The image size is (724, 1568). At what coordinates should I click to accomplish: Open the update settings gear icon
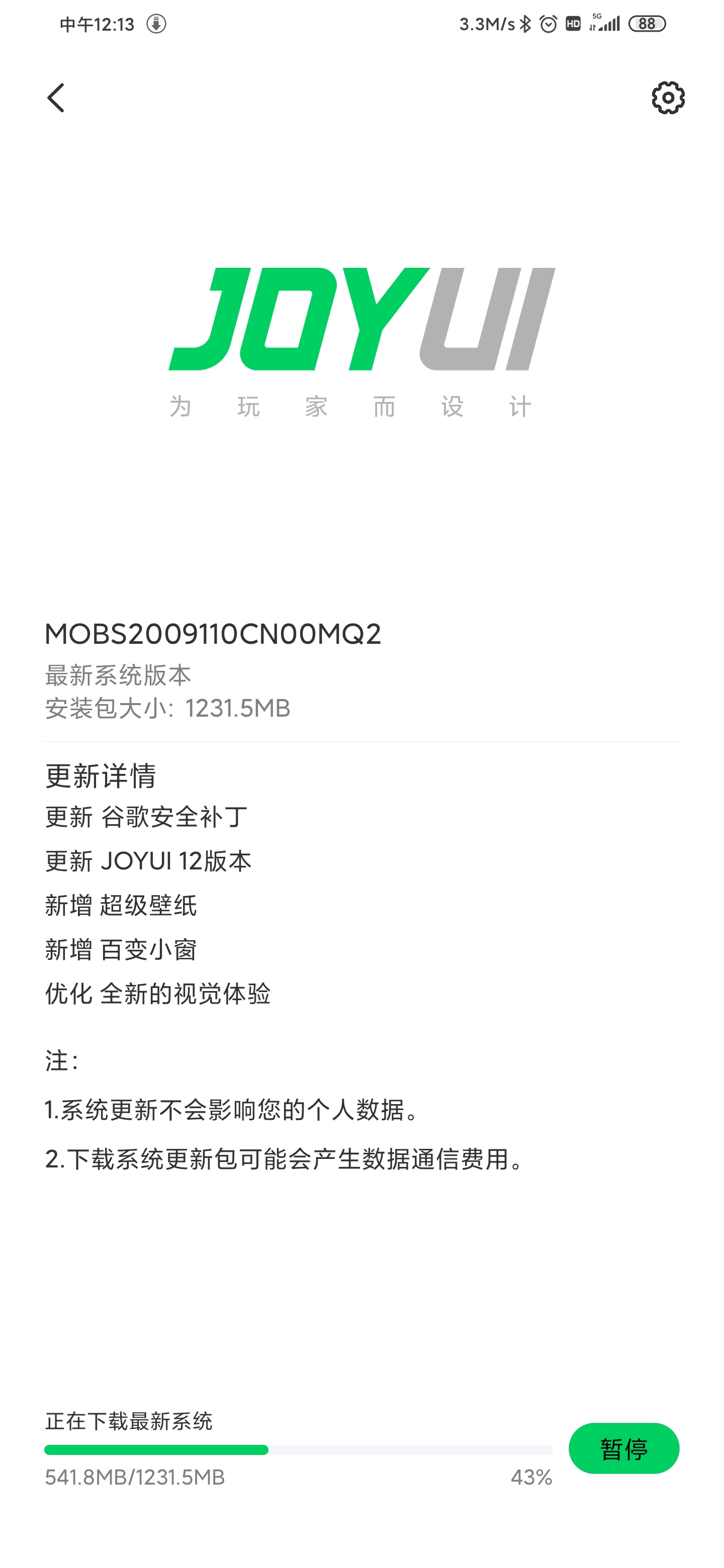click(667, 98)
